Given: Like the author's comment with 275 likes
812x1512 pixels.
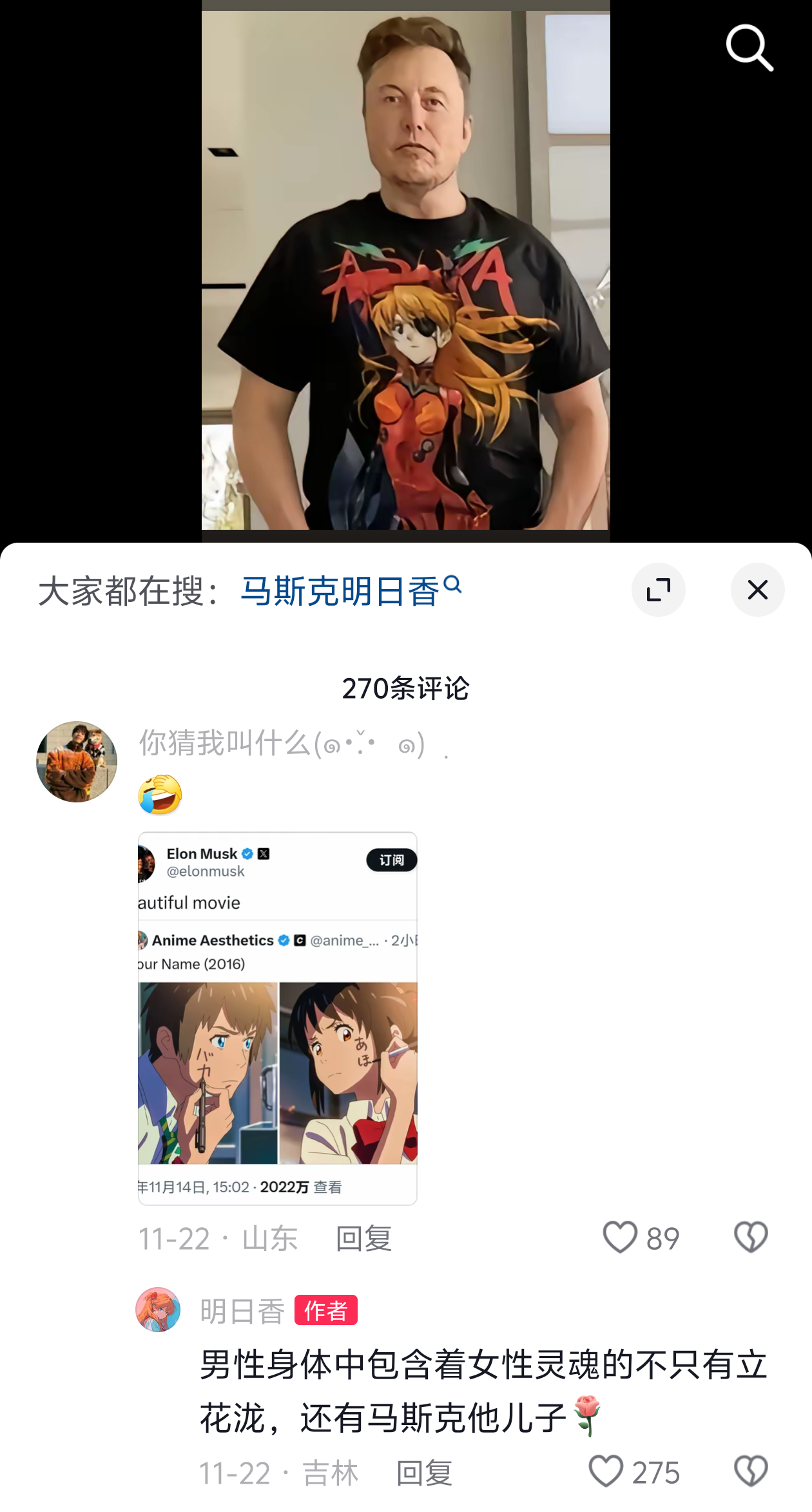Looking at the screenshot, I should click(606, 1471).
